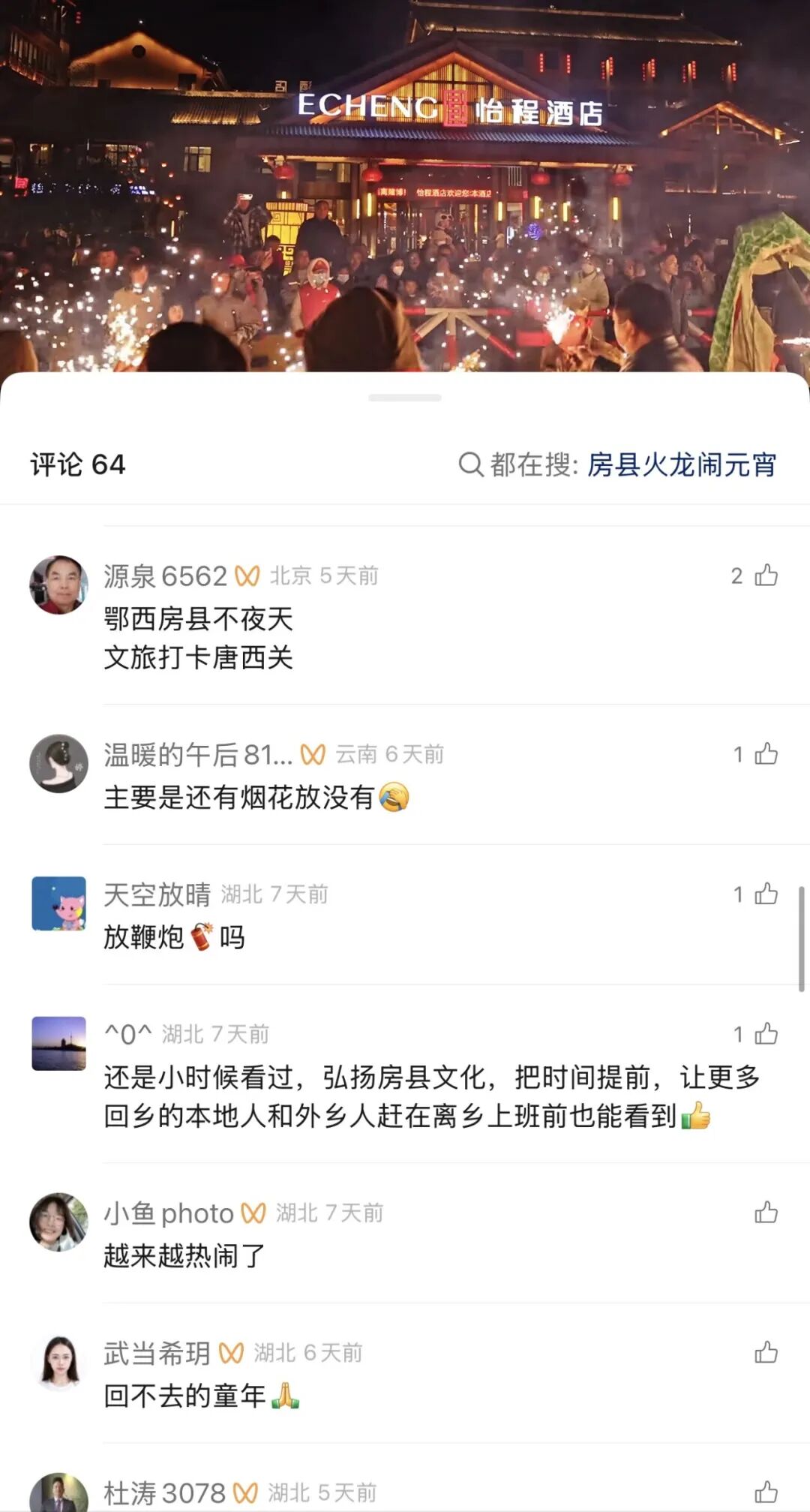
Task: Visit 武当希玥's profile avatar
Action: point(58,1362)
